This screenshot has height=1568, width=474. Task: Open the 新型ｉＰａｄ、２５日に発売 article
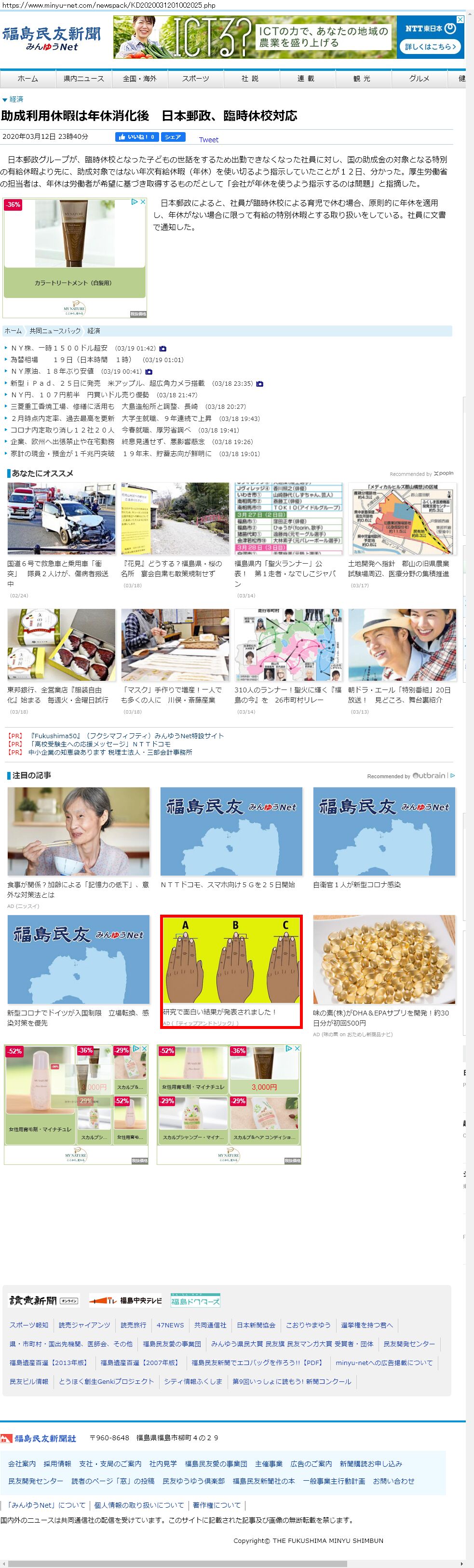click(x=107, y=383)
